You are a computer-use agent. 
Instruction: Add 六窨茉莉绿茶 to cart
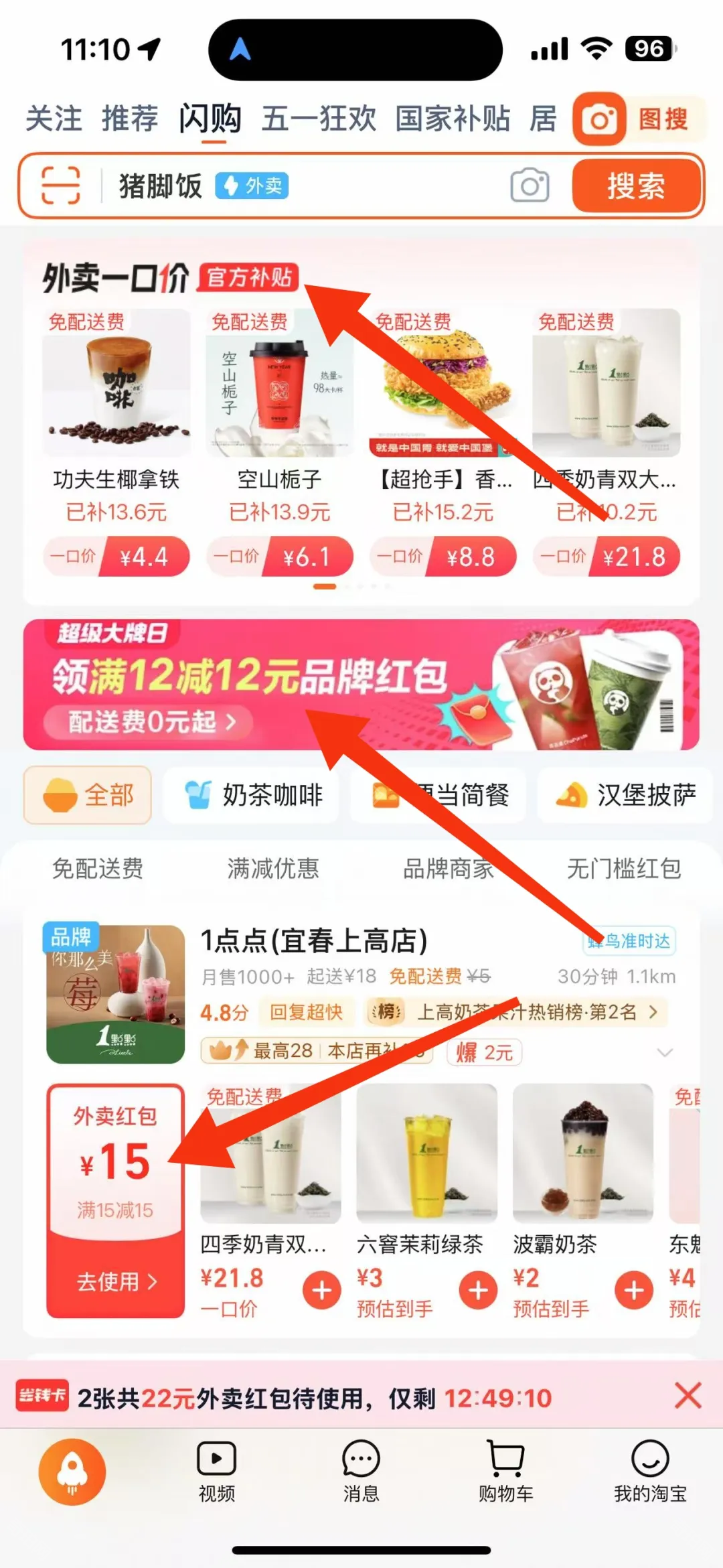pyautogui.click(x=478, y=1290)
